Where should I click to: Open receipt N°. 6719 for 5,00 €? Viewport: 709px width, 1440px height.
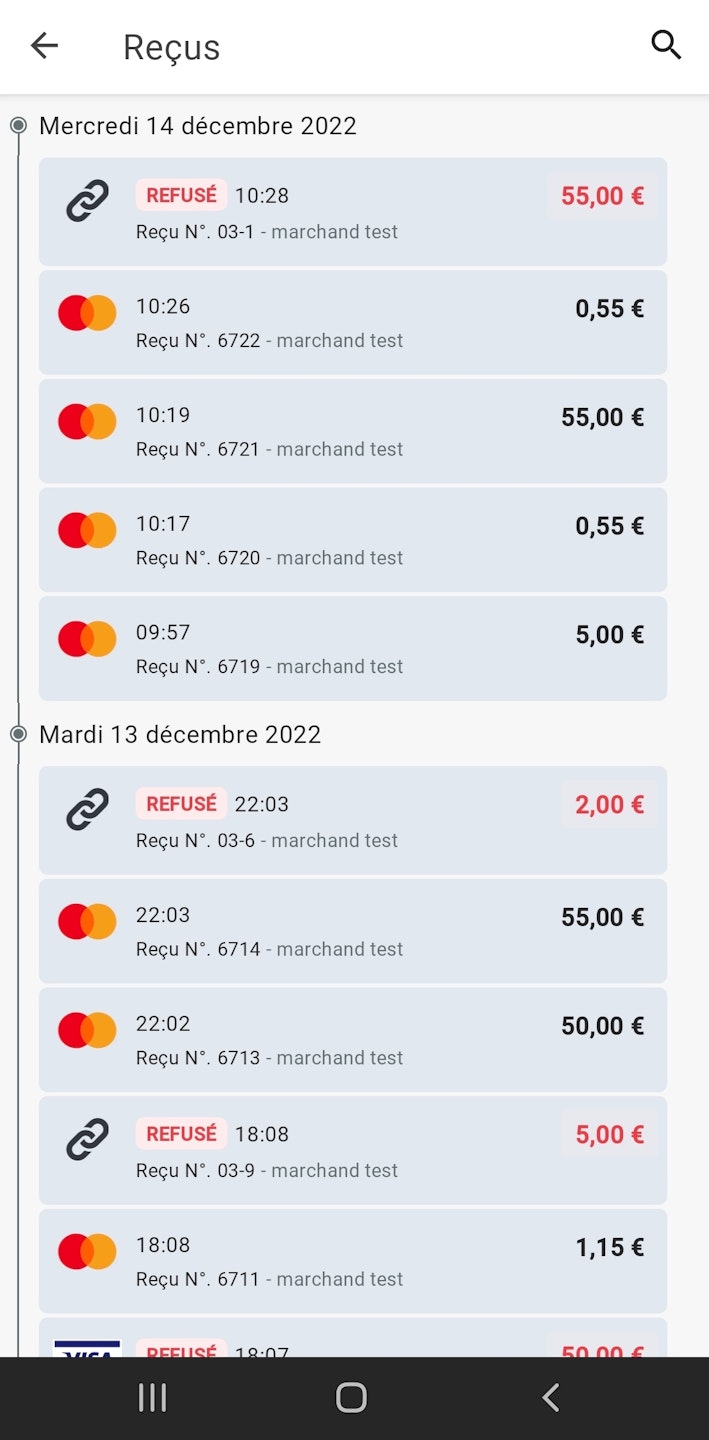coord(353,649)
